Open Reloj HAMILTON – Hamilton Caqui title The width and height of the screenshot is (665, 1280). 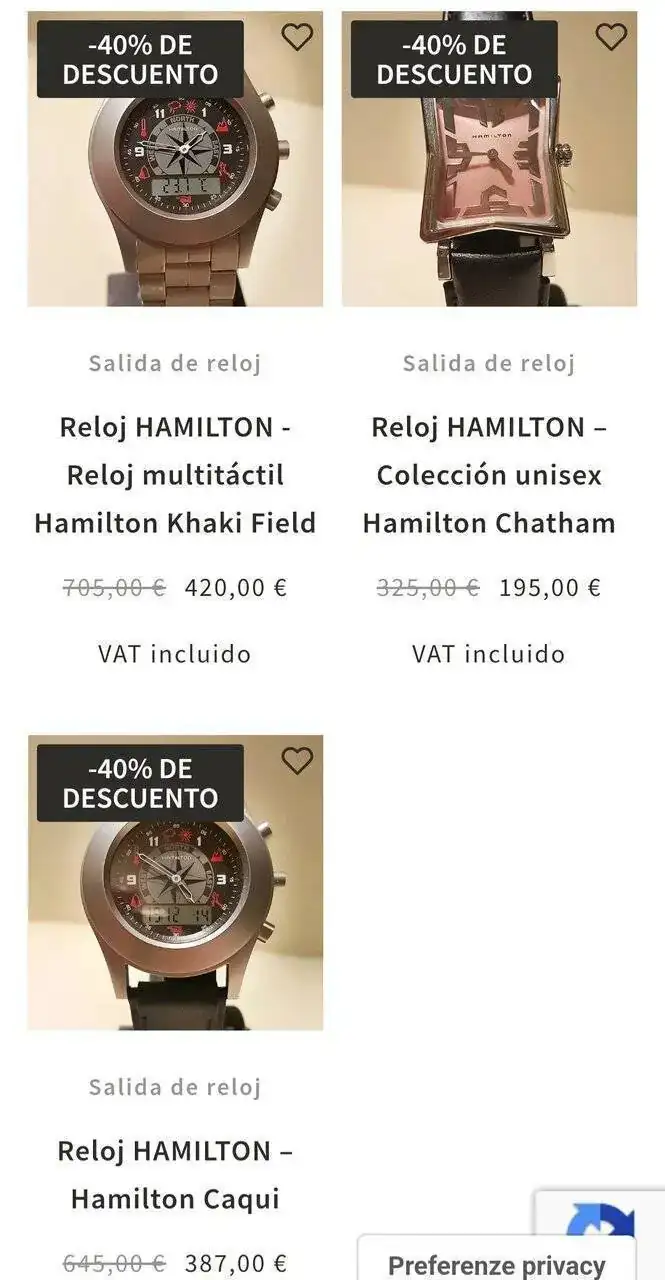pyautogui.click(x=175, y=1175)
